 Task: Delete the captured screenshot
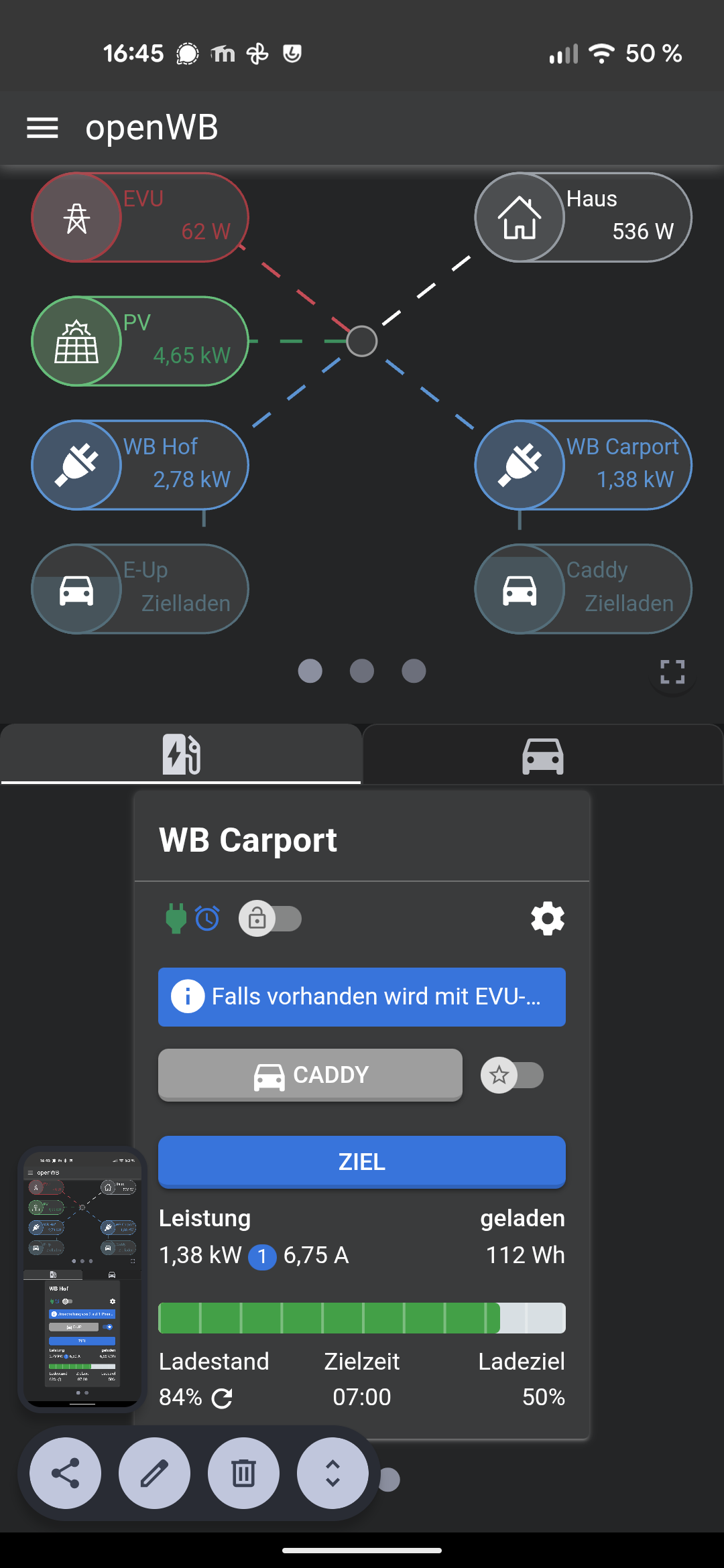[x=243, y=1473]
